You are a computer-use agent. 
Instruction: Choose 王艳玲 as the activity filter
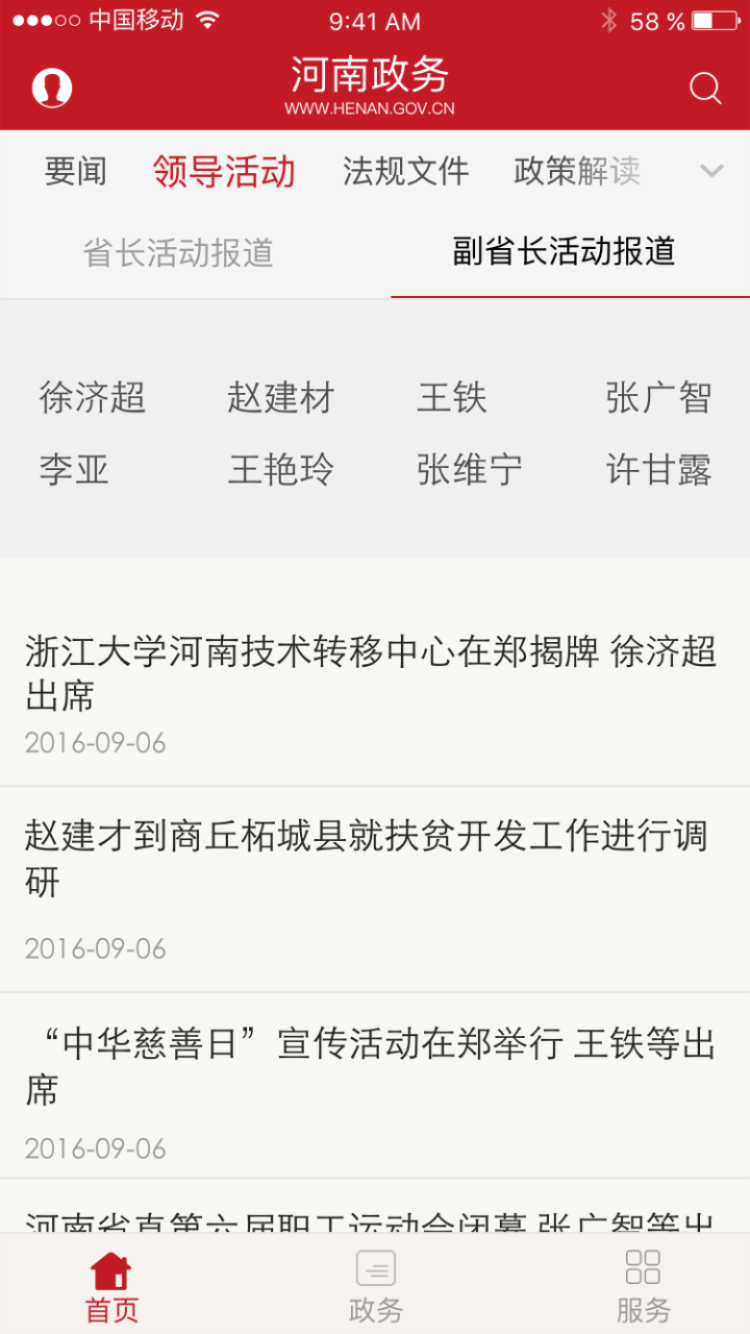281,468
